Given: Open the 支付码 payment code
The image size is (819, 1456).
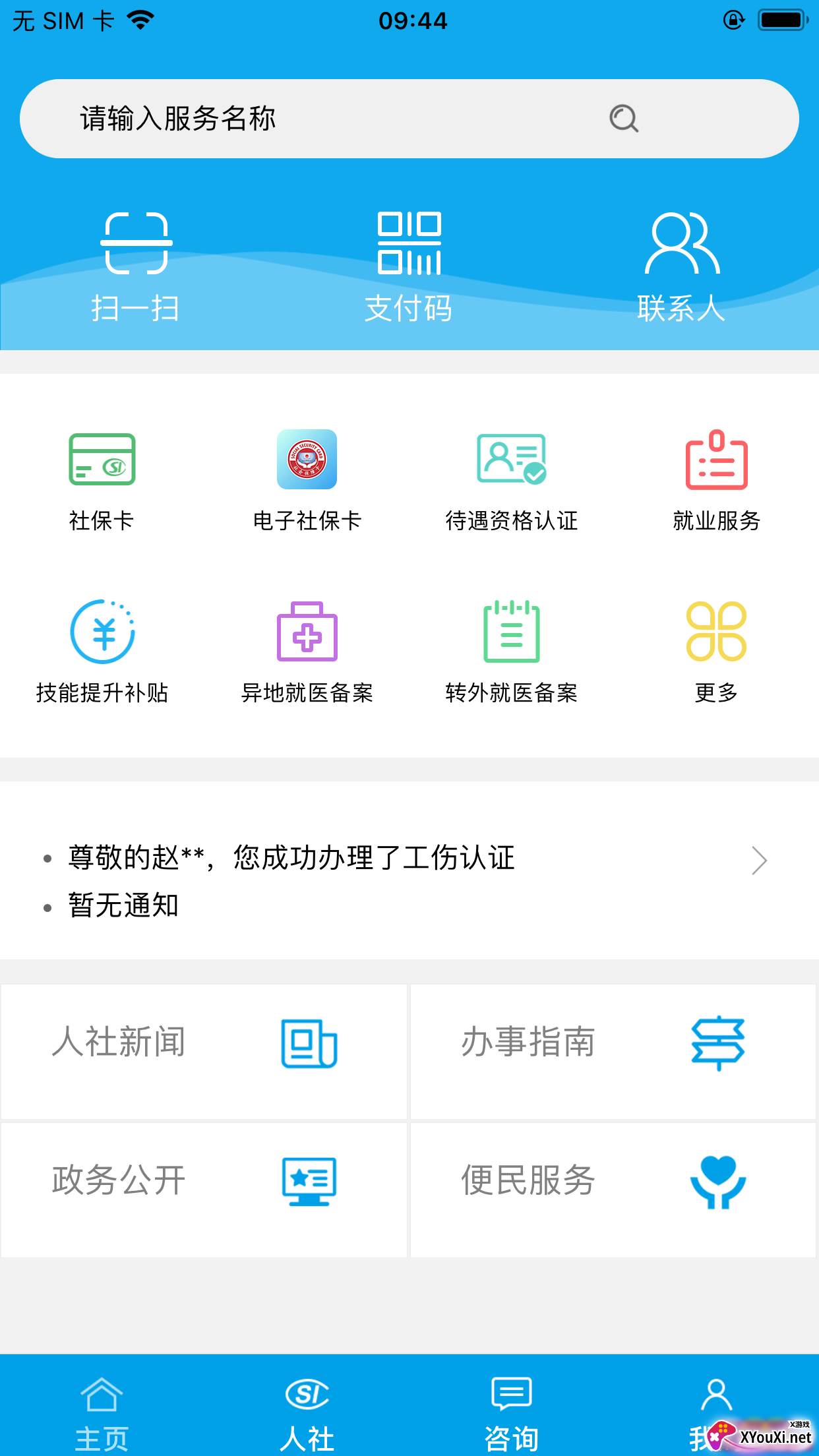Looking at the screenshot, I should pos(409,264).
